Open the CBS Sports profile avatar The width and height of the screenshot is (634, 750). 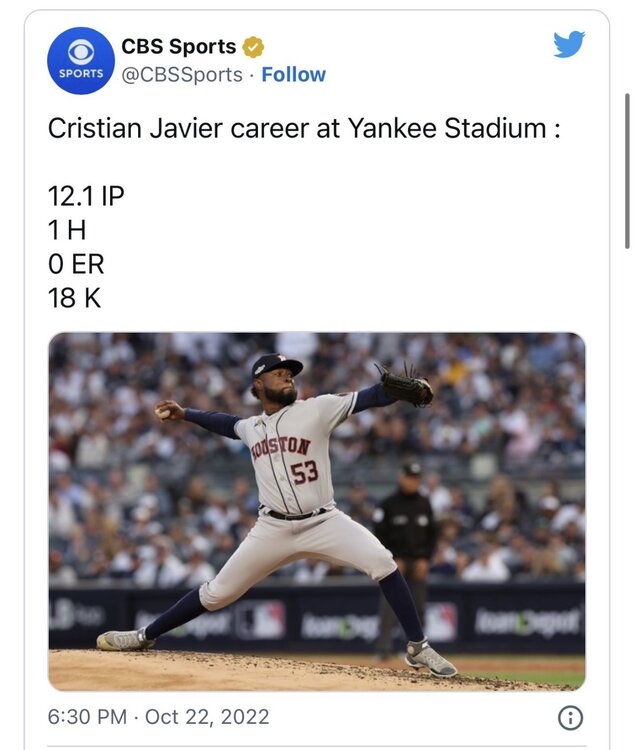81,61
